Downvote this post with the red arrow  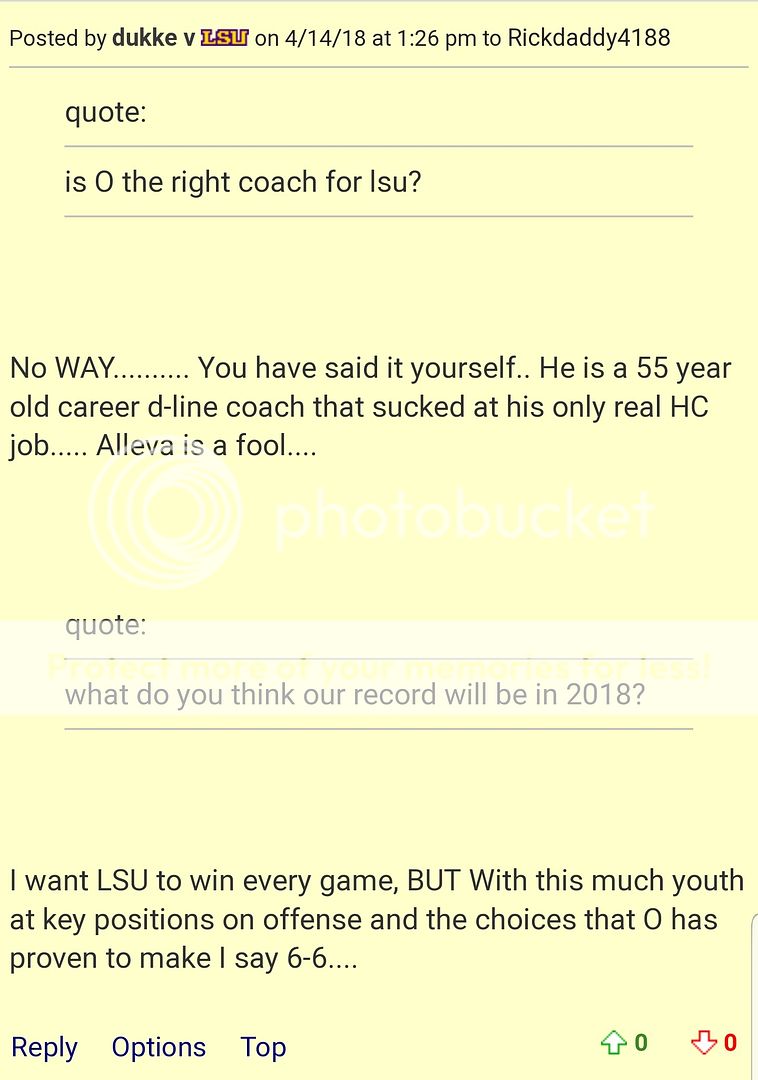coord(704,1043)
